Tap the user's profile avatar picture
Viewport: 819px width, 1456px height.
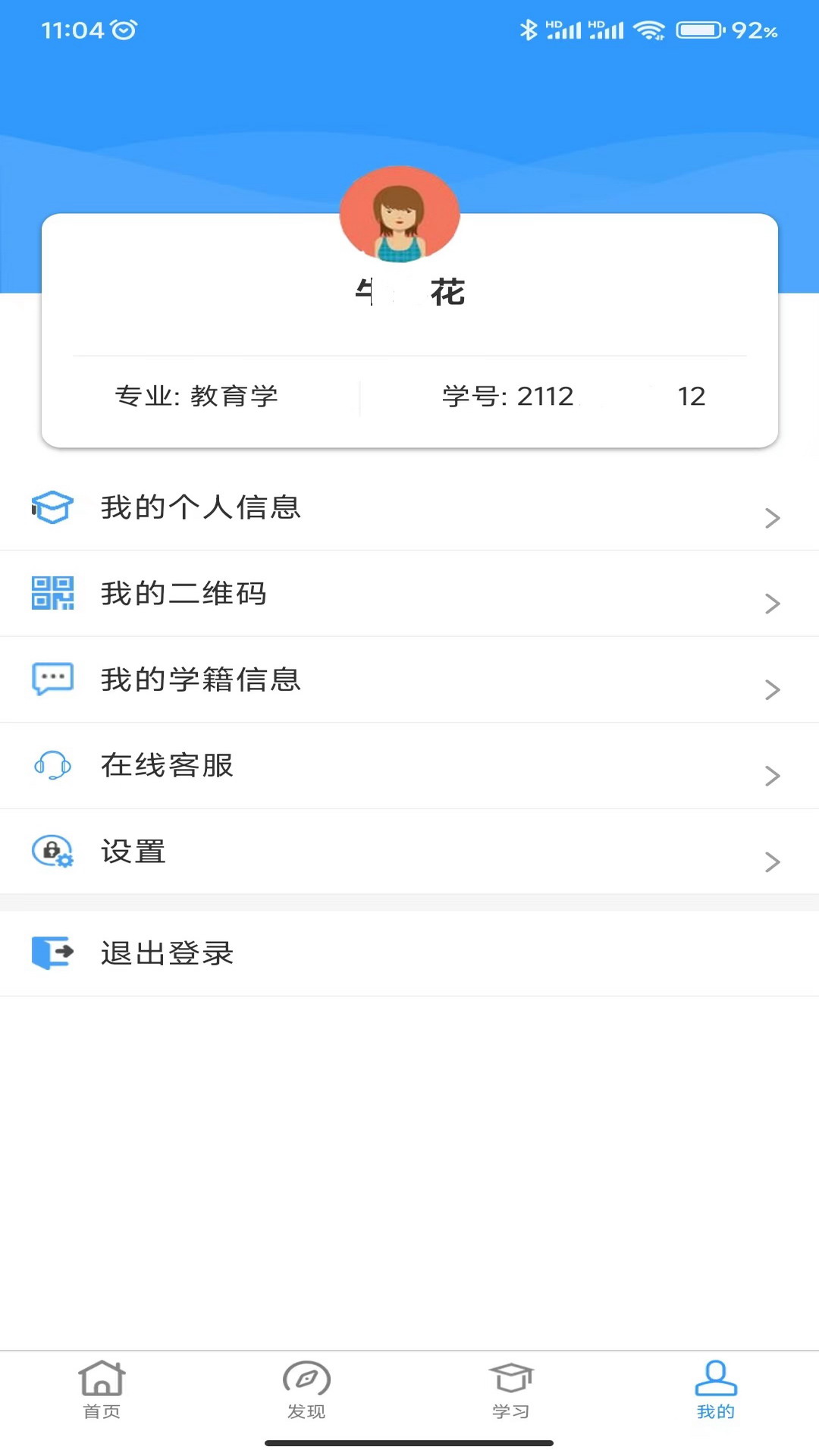(x=401, y=215)
